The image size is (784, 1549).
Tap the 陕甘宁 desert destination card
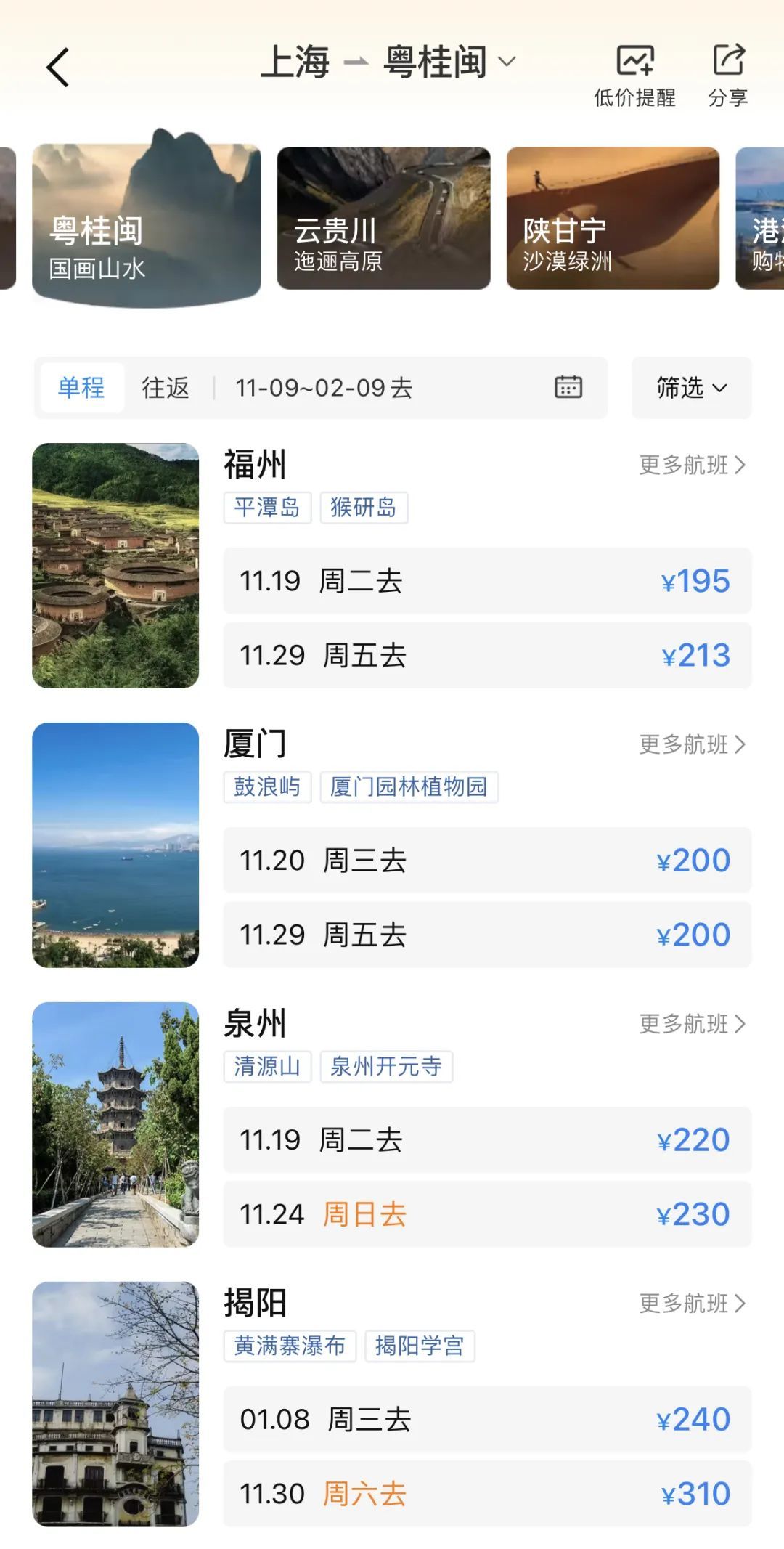(x=614, y=218)
